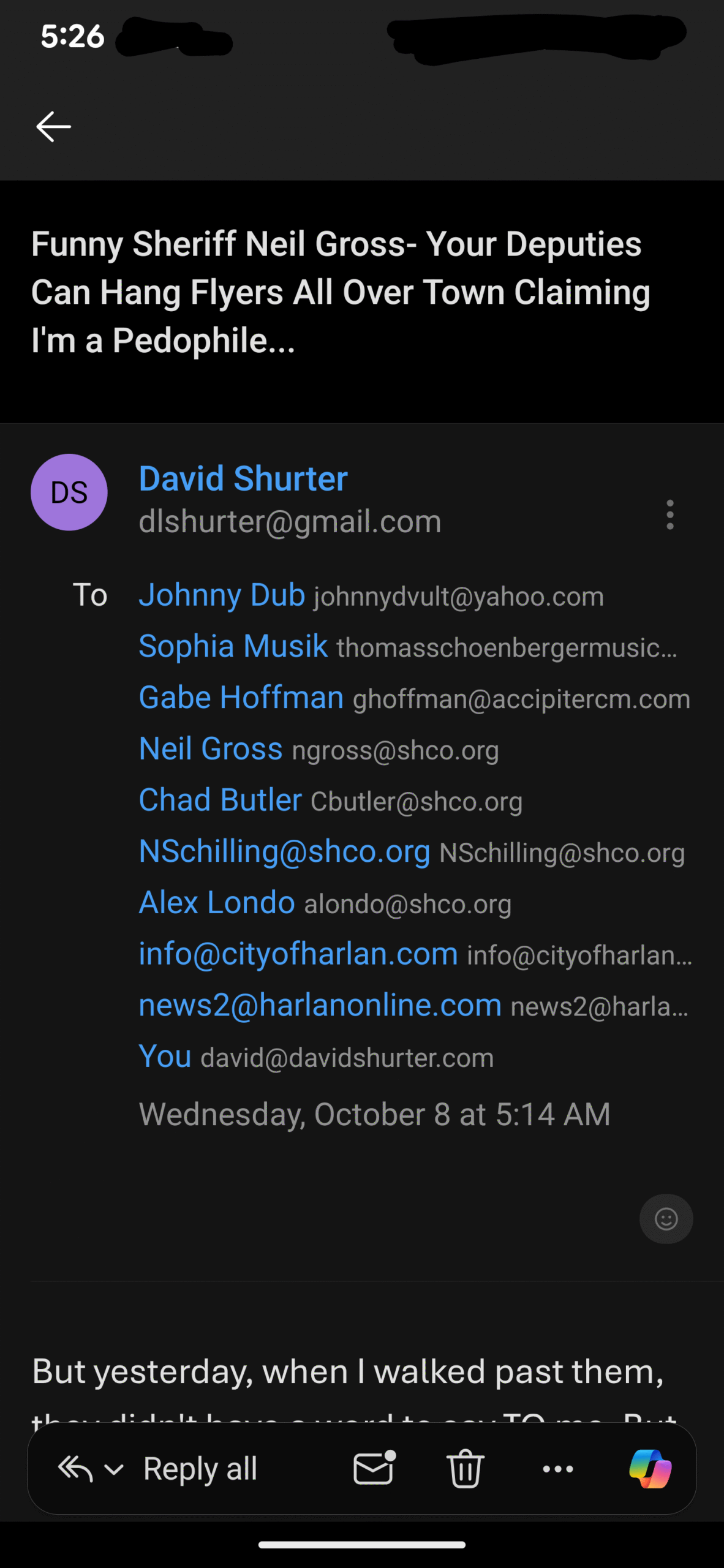Open recipient news2@harlanonline.com
Image resolution: width=724 pixels, height=1568 pixels.
tap(320, 1005)
